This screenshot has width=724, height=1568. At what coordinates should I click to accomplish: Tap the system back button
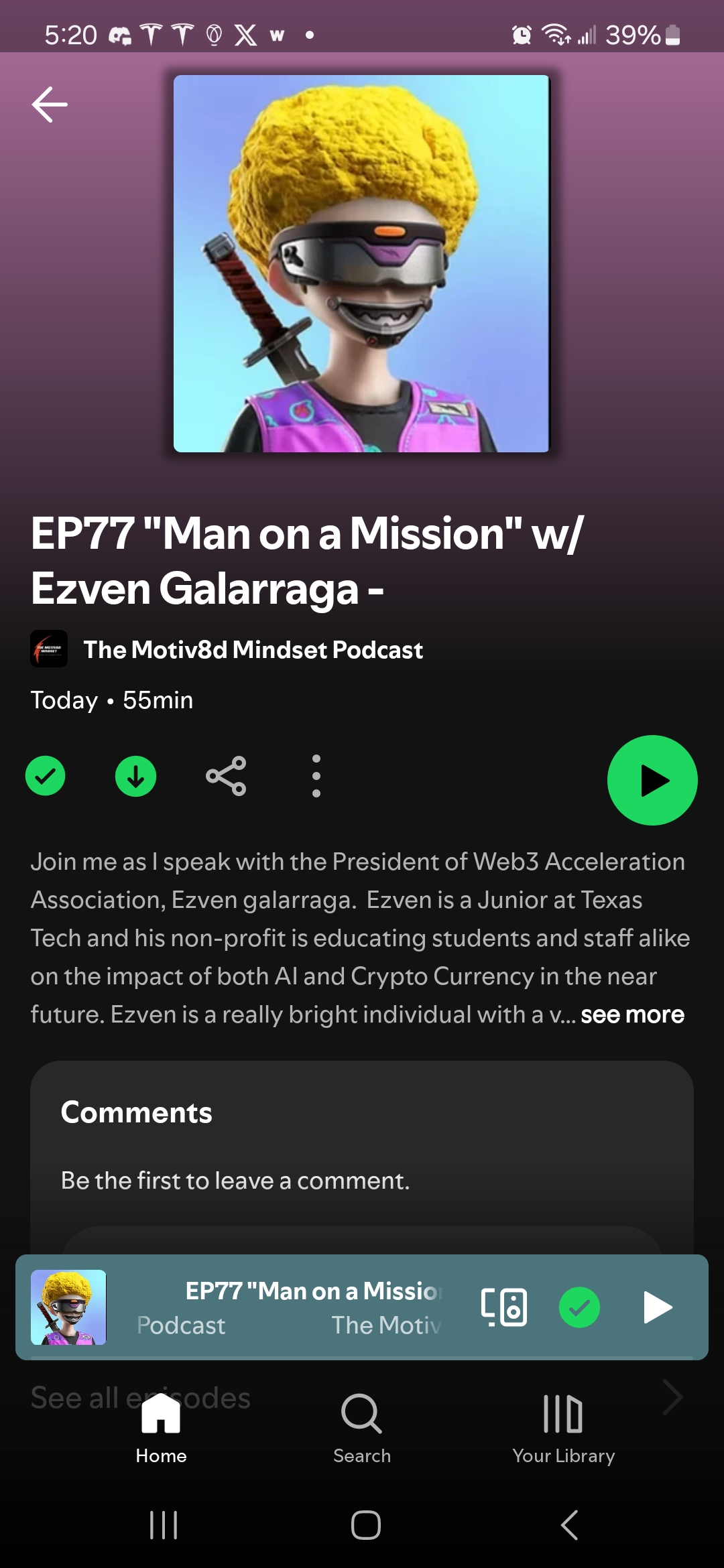tap(569, 1525)
